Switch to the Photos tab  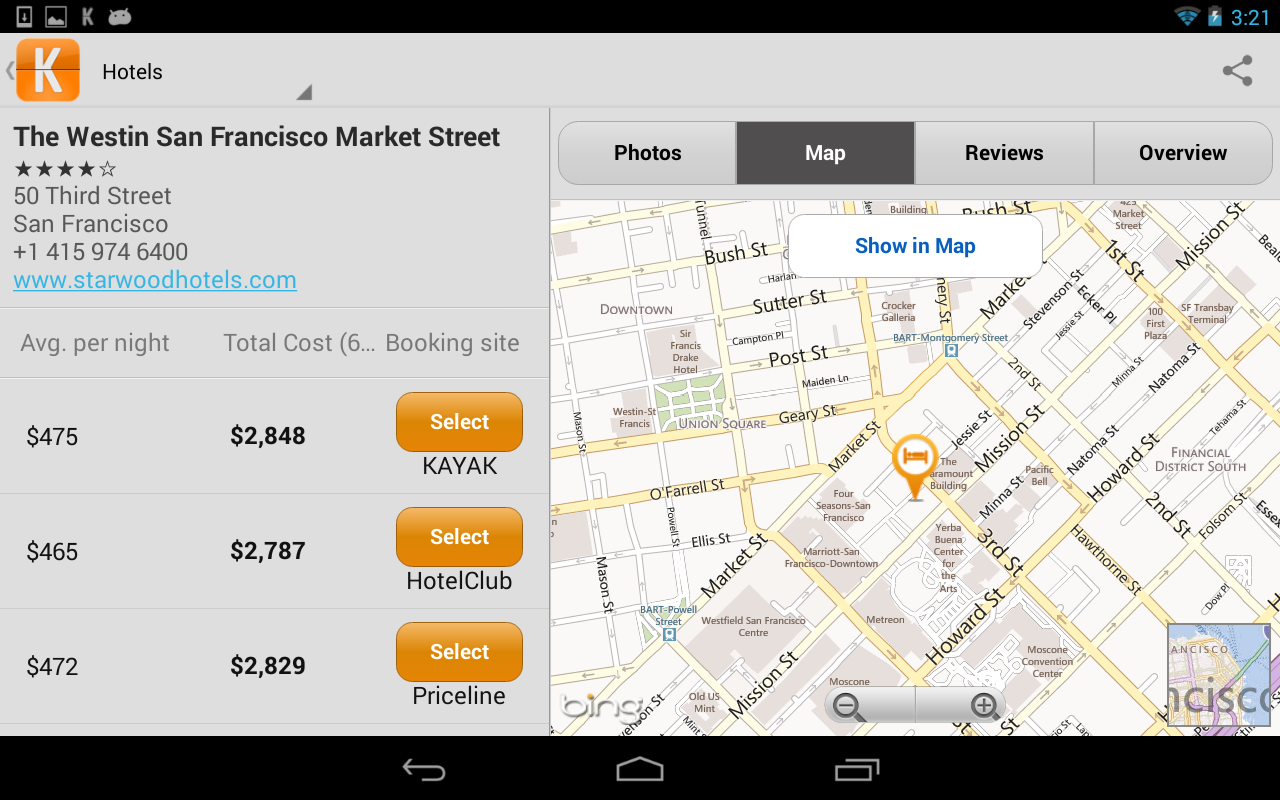pos(647,153)
